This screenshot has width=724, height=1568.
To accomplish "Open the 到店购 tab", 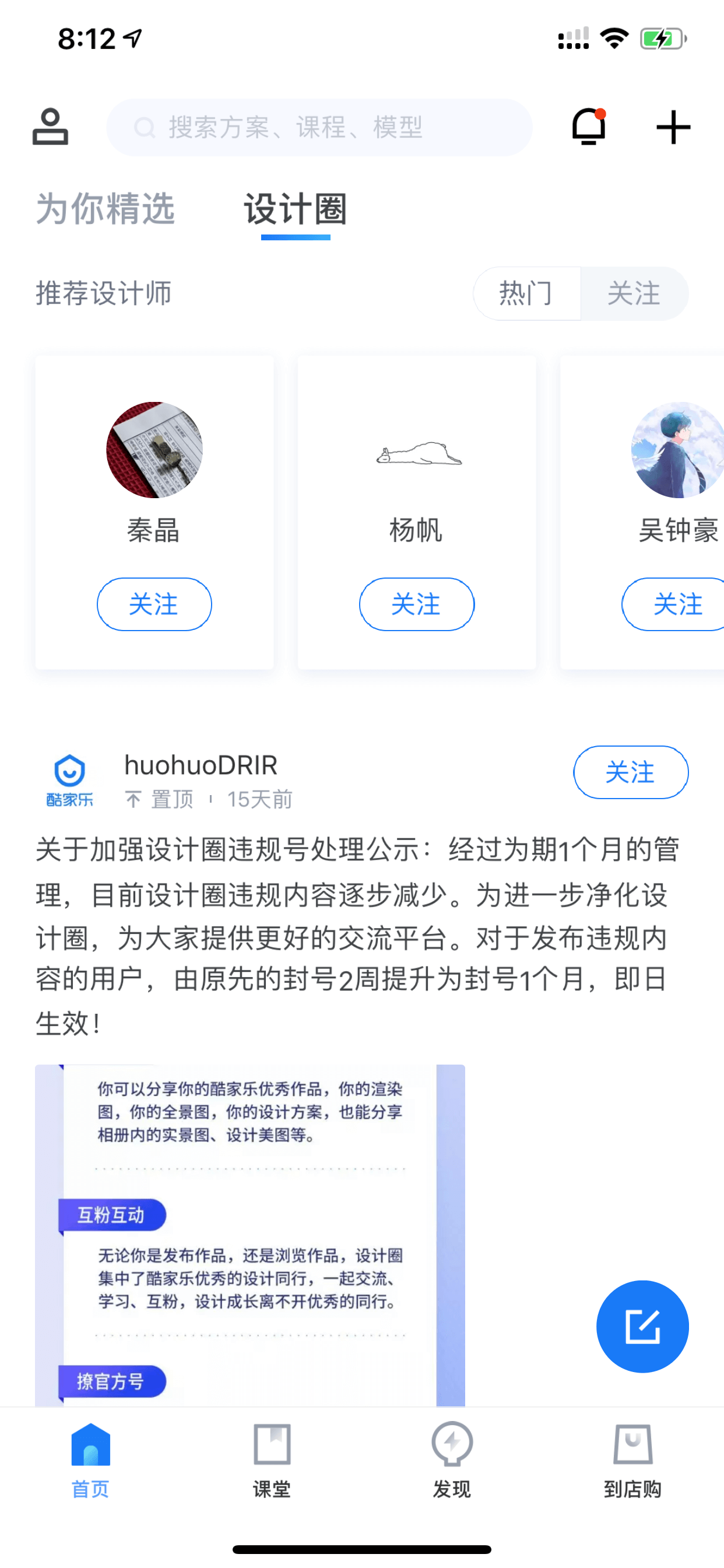I will (632, 1459).
